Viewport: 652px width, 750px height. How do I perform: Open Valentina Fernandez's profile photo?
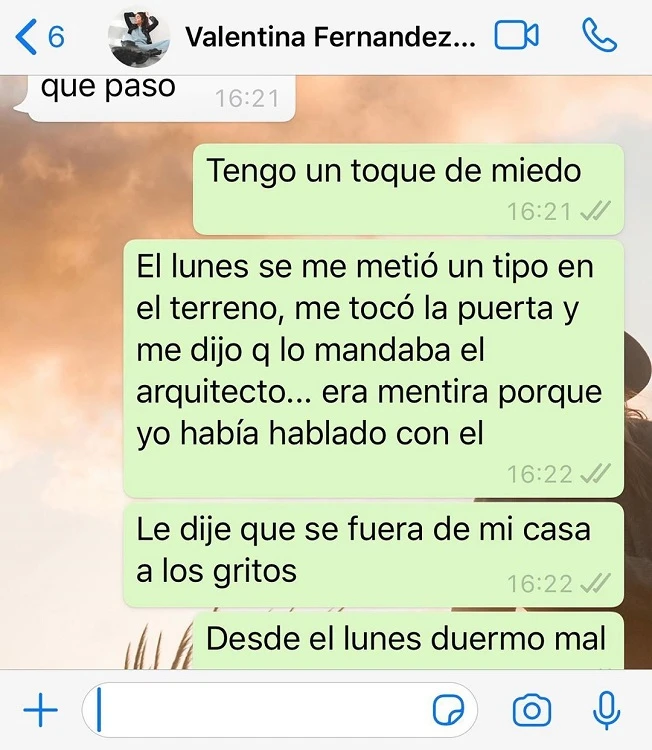[137, 37]
